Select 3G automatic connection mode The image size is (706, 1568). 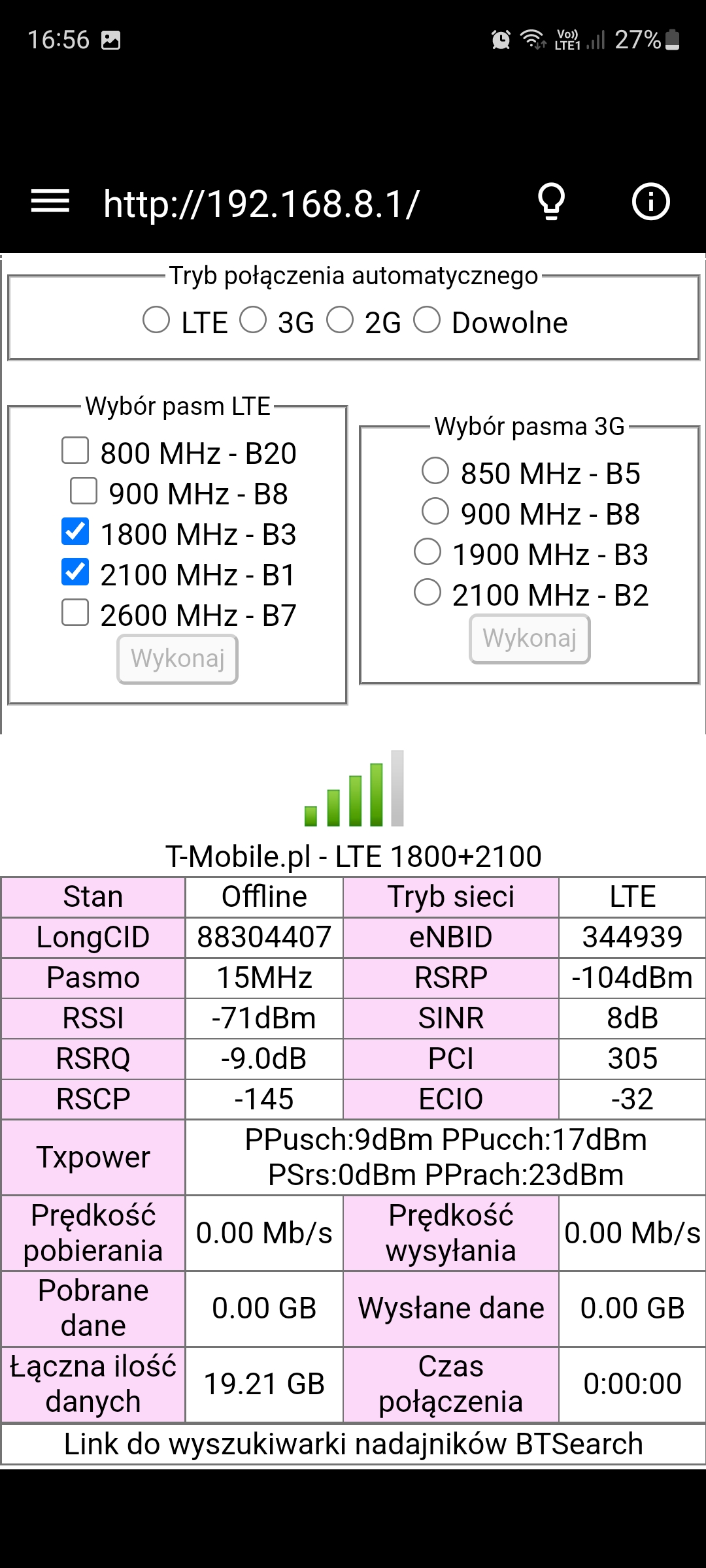point(253,320)
